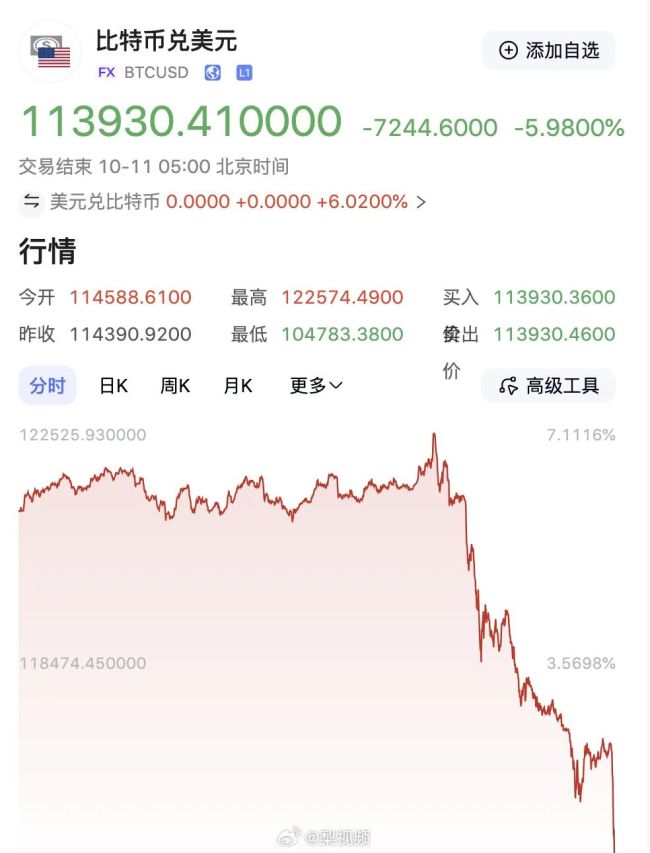
Task: Open 高级工具 advanced tools
Action: pos(548,385)
